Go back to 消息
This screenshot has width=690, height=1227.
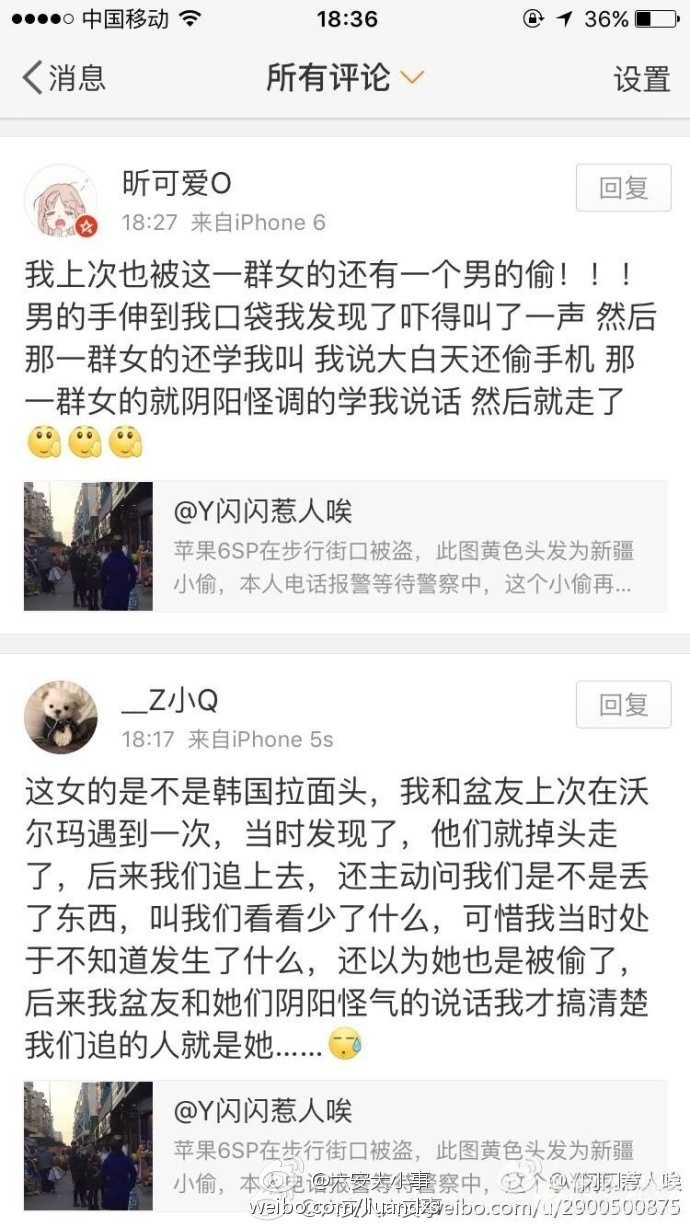(x=64, y=78)
